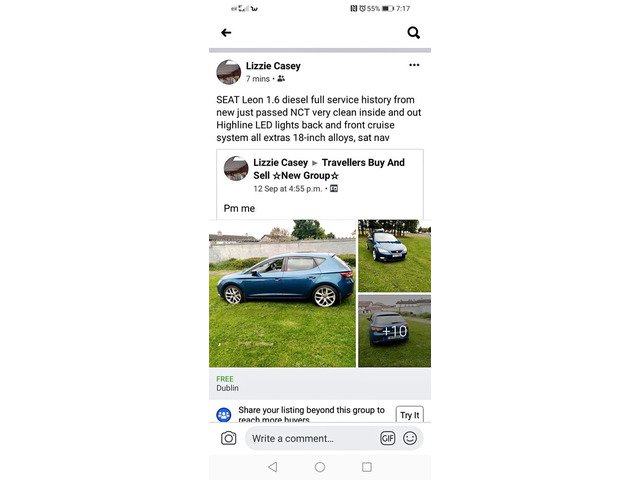Tap the Try It button
This screenshot has height=480, width=640.
[x=409, y=415]
